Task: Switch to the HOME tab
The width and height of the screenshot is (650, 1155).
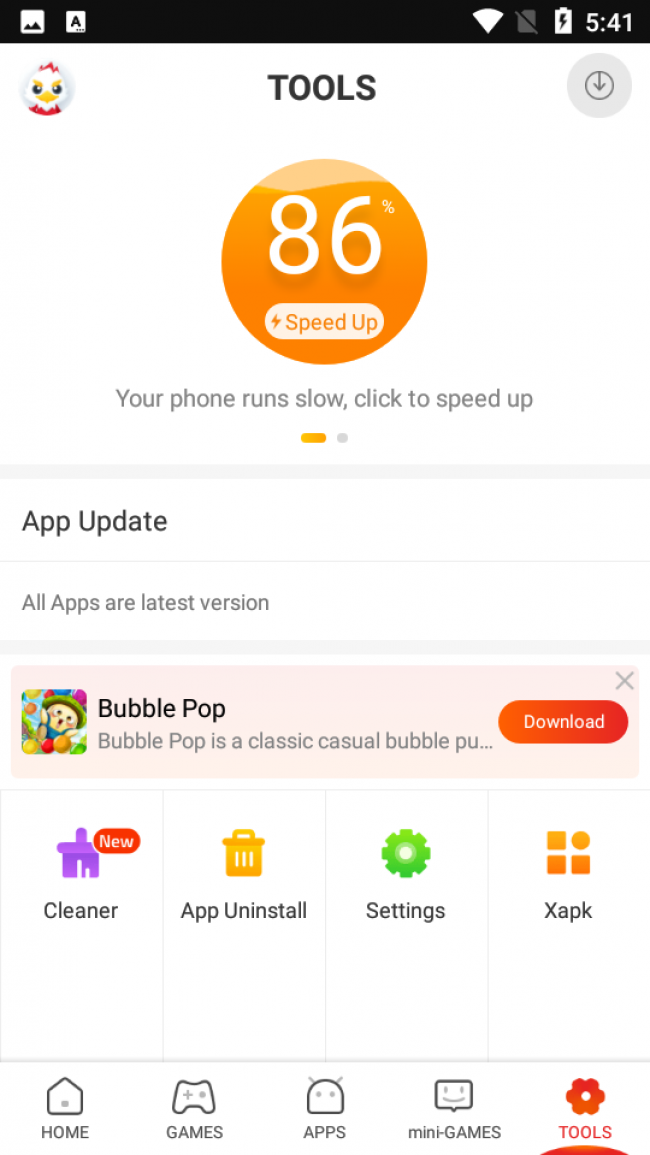Action: [65, 1110]
